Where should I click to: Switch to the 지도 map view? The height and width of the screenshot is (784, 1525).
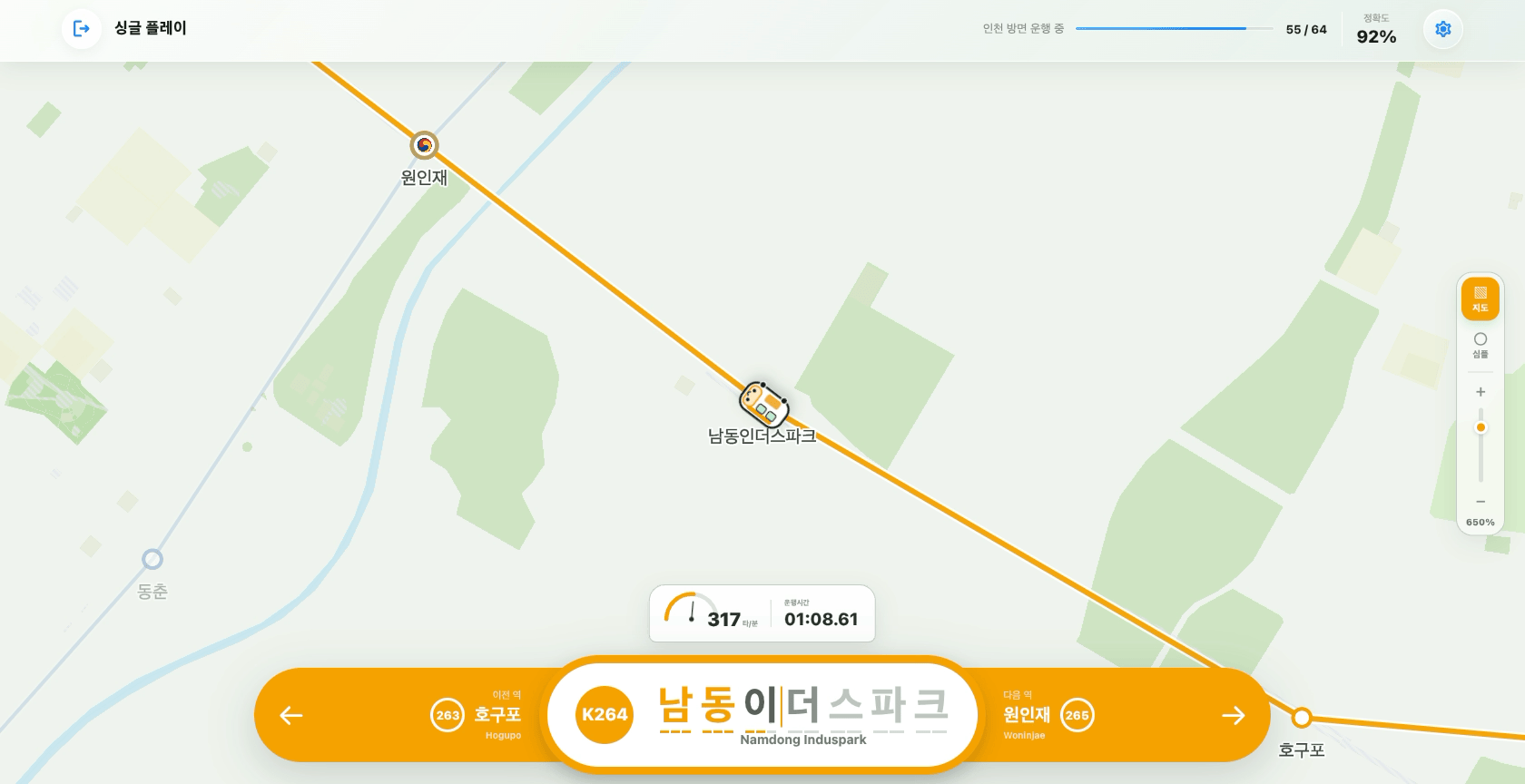click(1481, 299)
